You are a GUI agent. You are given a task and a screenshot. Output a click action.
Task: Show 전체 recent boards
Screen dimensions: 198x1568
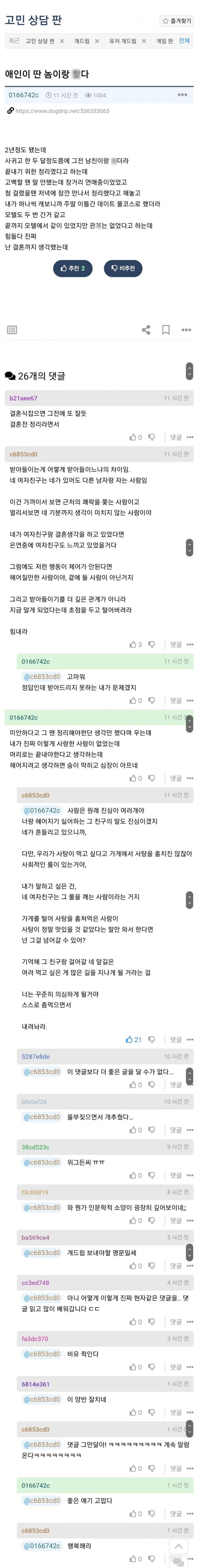(x=184, y=41)
